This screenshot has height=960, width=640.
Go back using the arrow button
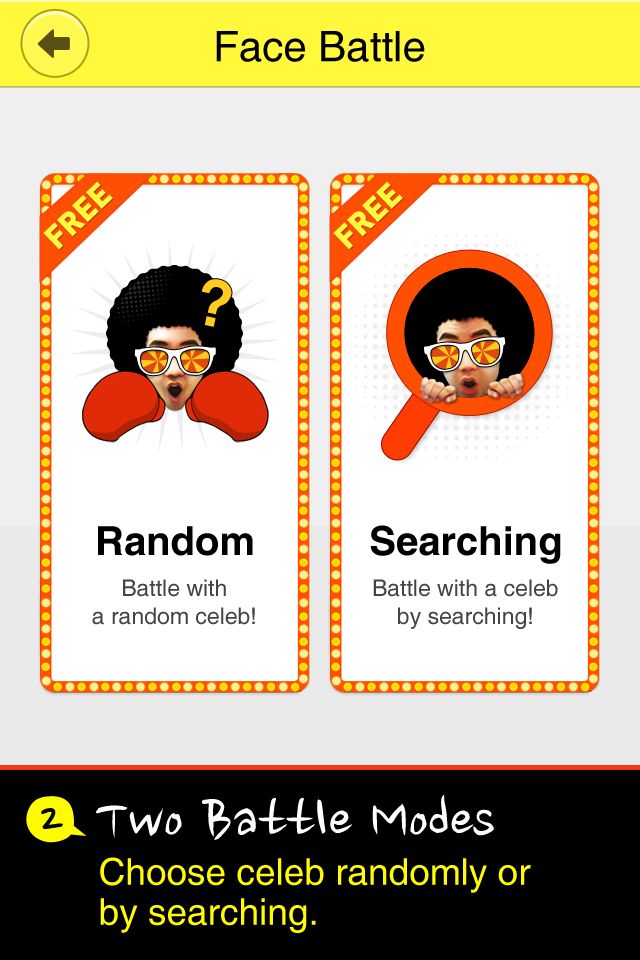[55, 44]
